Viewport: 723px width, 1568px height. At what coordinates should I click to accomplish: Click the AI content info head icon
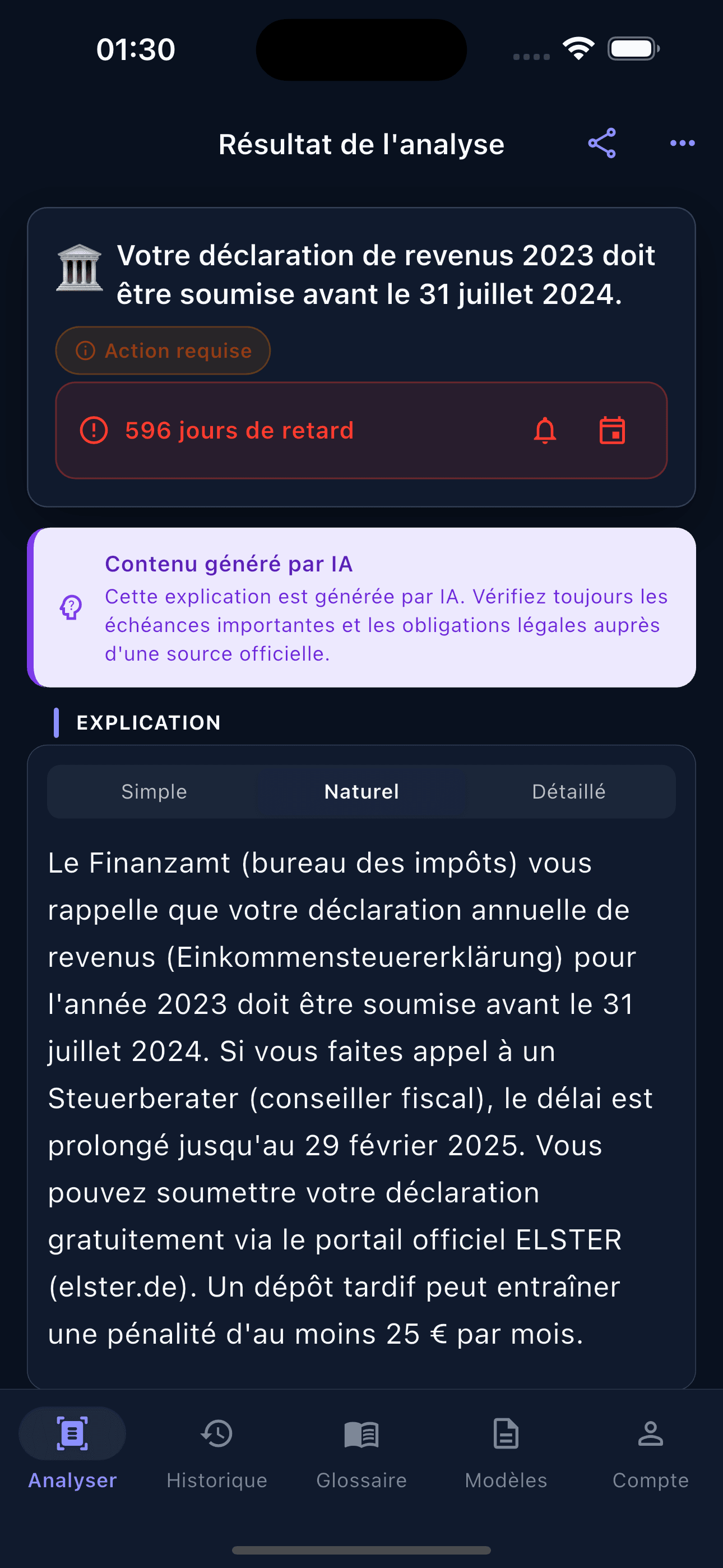coord(70,607)
